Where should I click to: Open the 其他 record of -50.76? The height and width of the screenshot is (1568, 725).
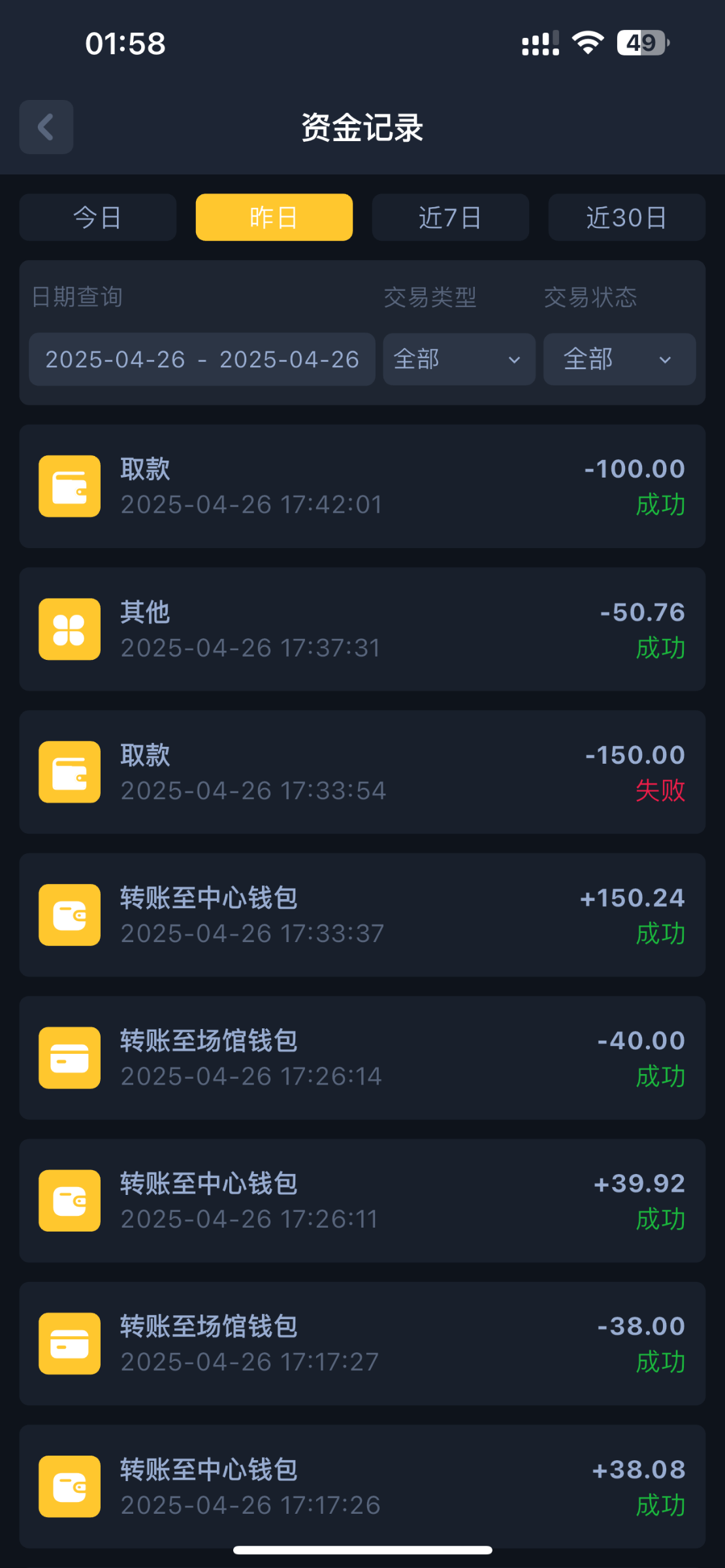click(362, 629)
